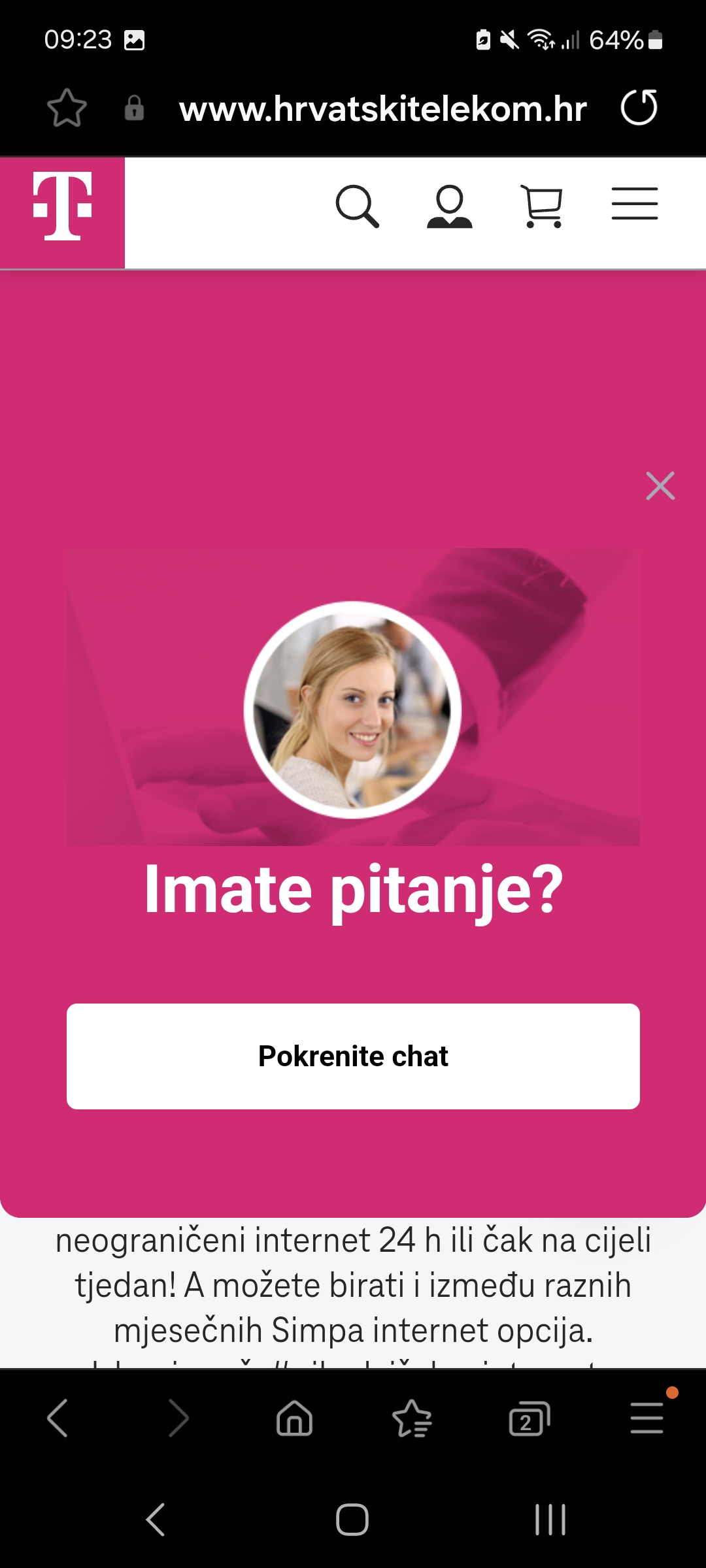View the two open tabs
The width and height of the screenshot is (706, 1568).
pos(529,1418)
